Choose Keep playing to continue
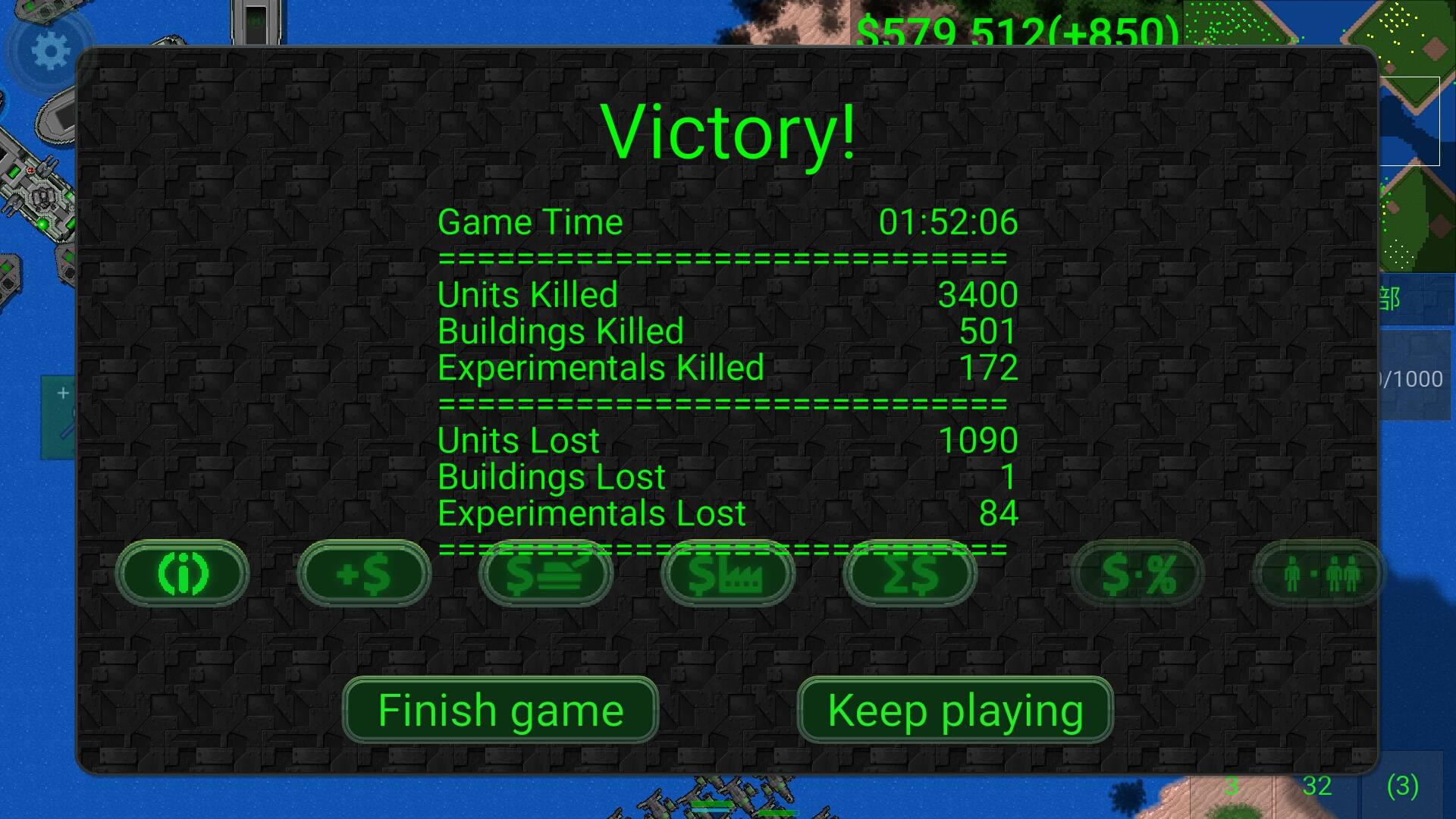 955,710
